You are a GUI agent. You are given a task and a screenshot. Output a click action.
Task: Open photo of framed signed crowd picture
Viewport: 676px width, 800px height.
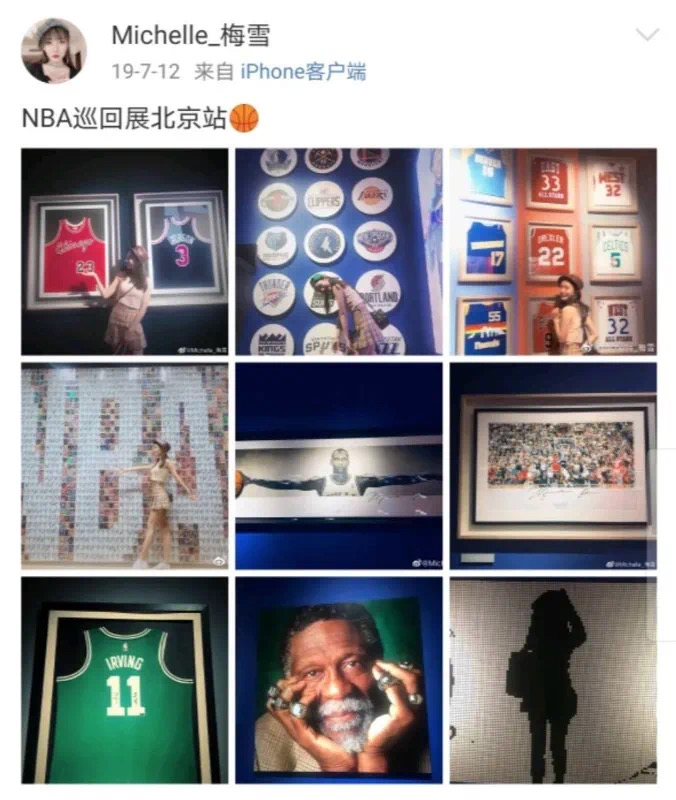[x=553, y=466]
